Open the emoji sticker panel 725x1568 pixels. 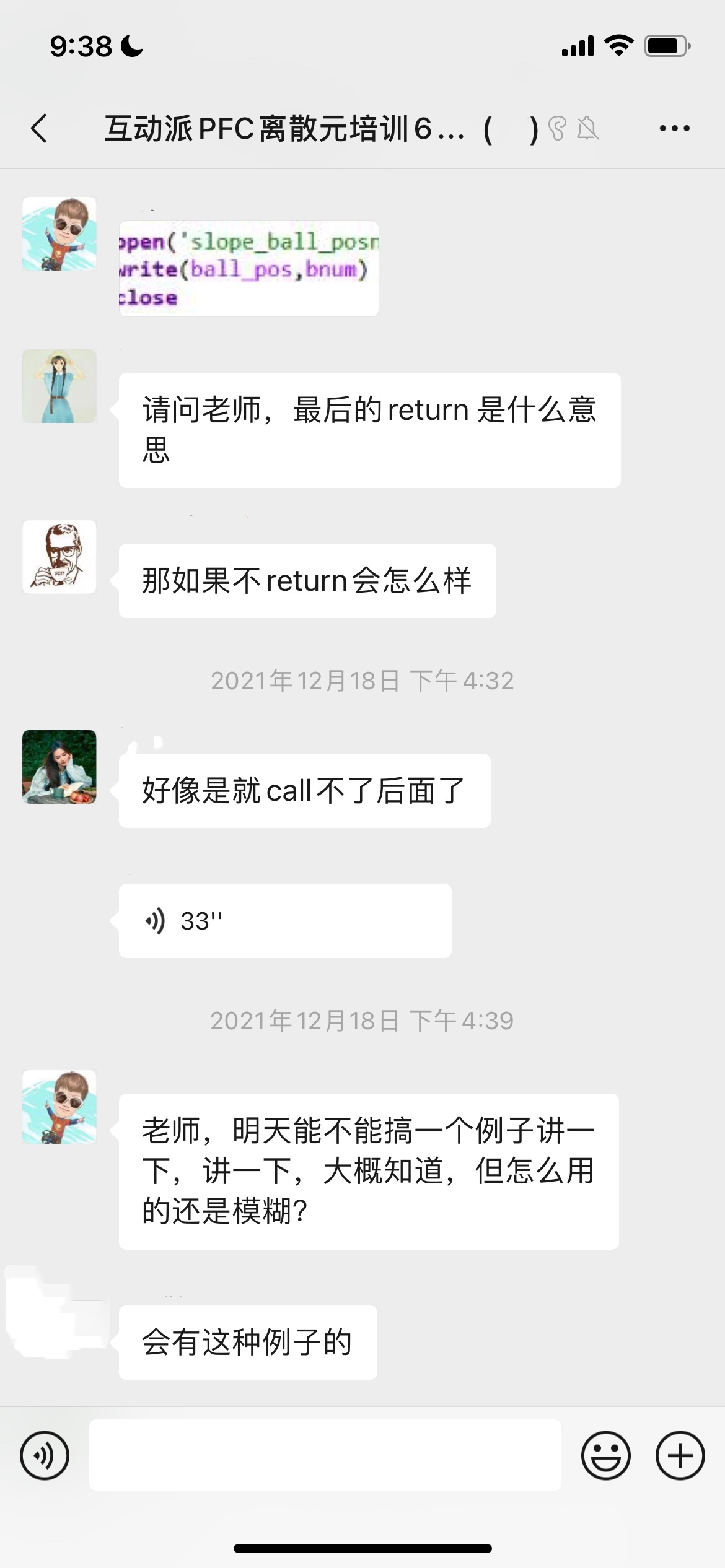605,1455
